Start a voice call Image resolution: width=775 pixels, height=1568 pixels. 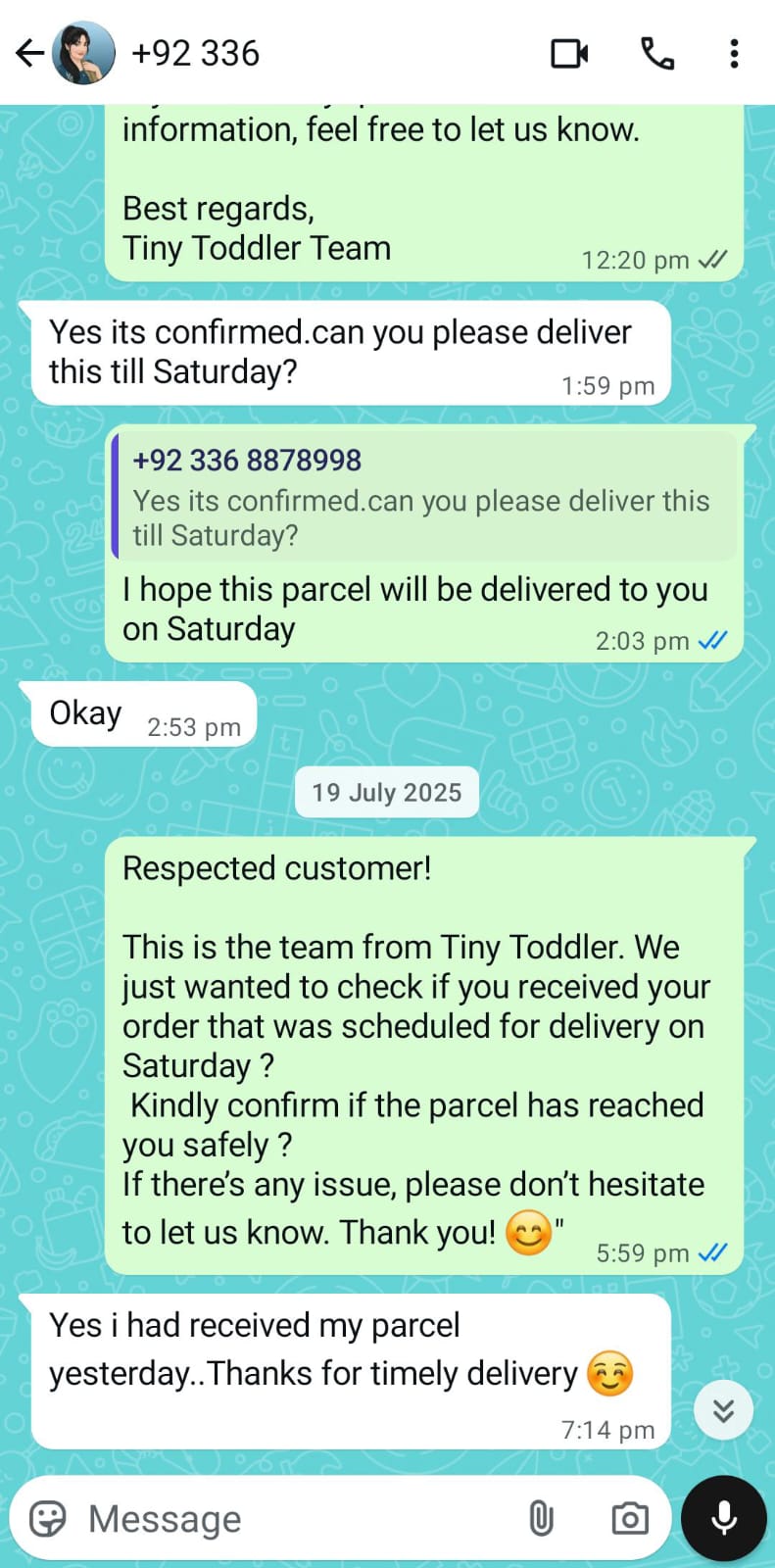click(x=657, y=53)
